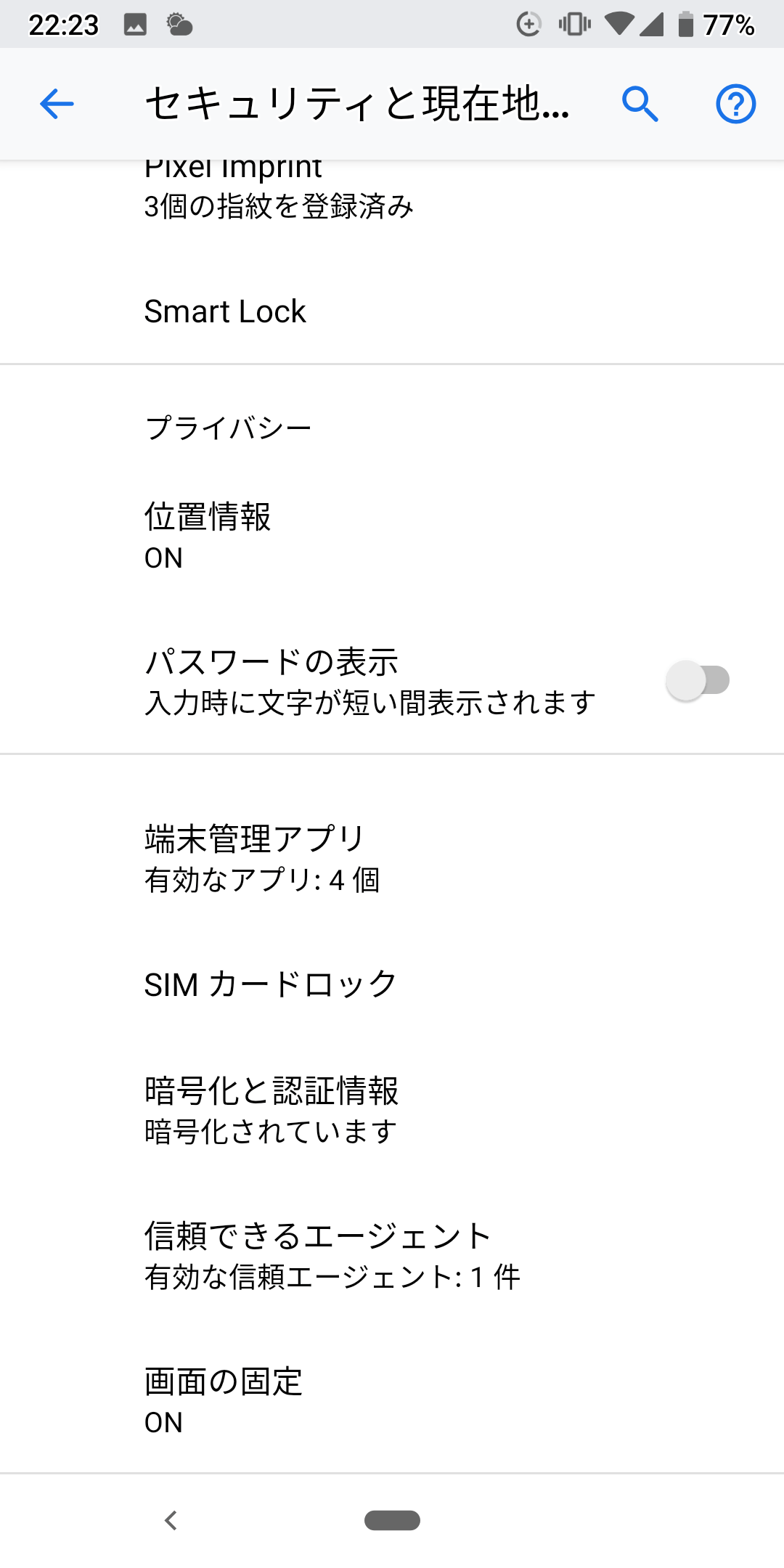Open the search icon for settings
The width and height of the screenshot is (784, 1568).
639,104
